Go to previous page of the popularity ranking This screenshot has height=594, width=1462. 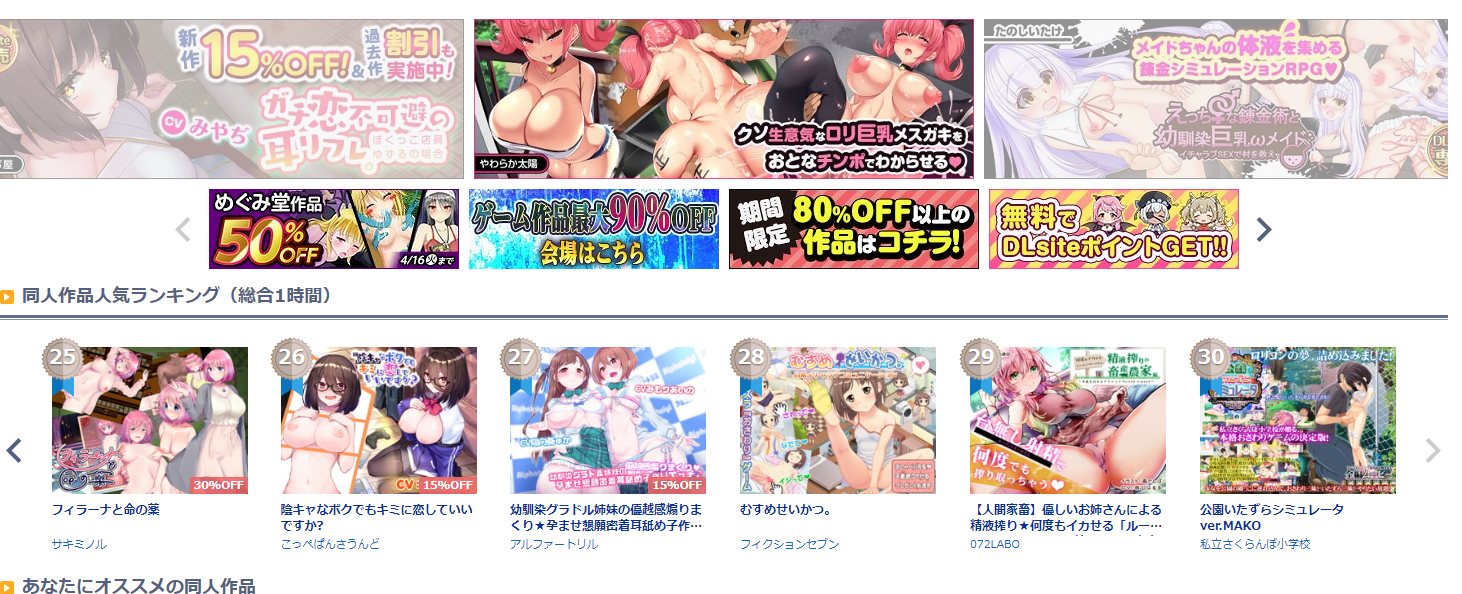click(14, 450)
